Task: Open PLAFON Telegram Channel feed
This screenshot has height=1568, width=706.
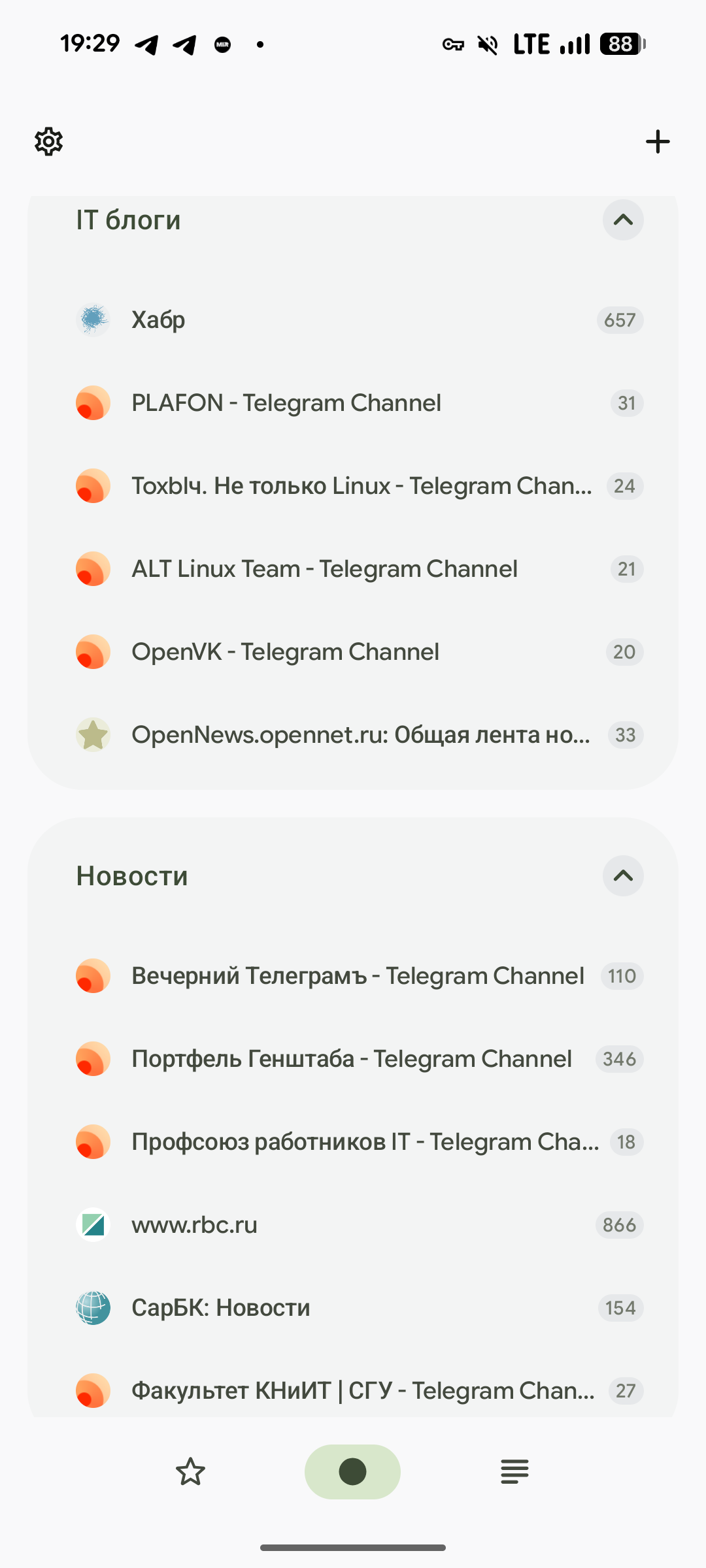Action: pos(353,403)
